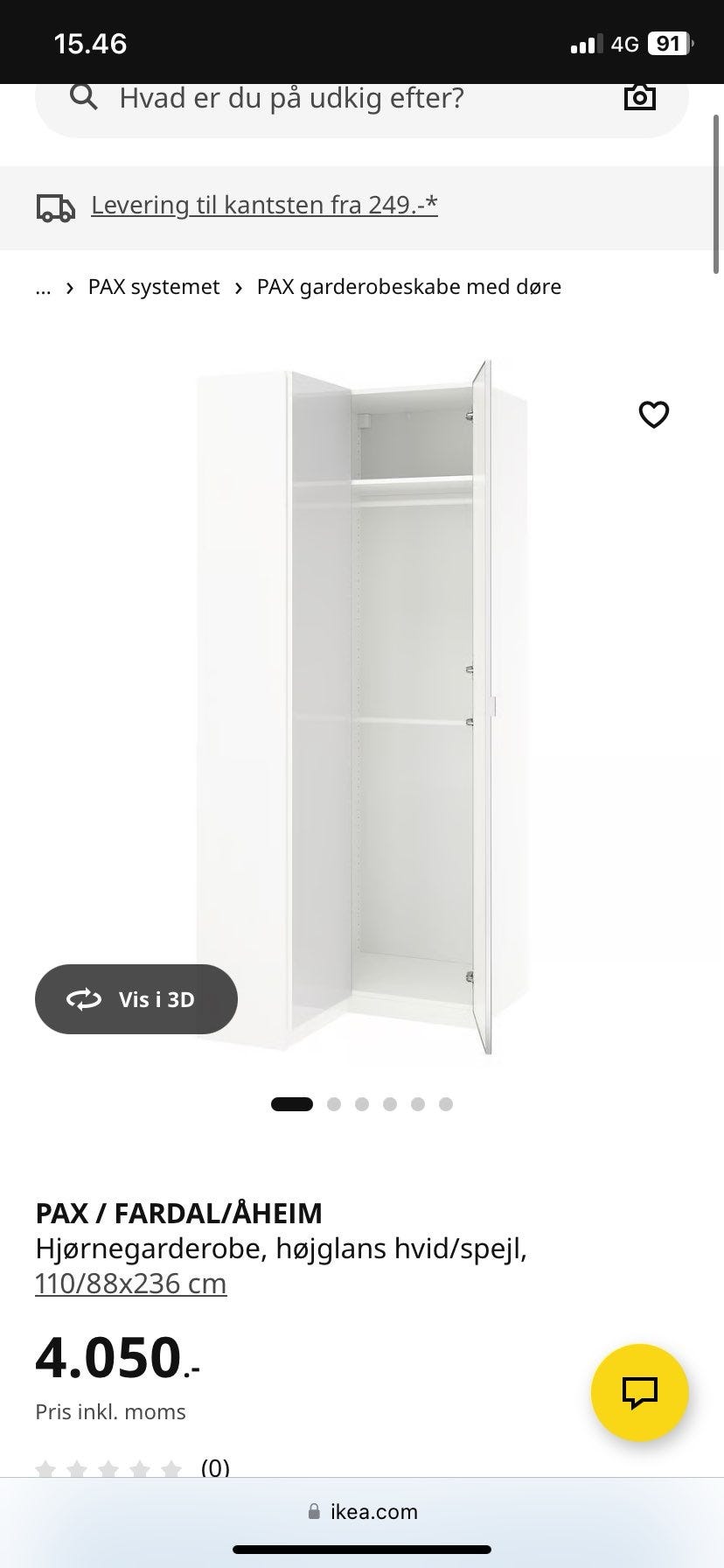Go to the PAX systemet breadcrumb
This screenshot has height=1568, width=724.
(x=154, y=287)
